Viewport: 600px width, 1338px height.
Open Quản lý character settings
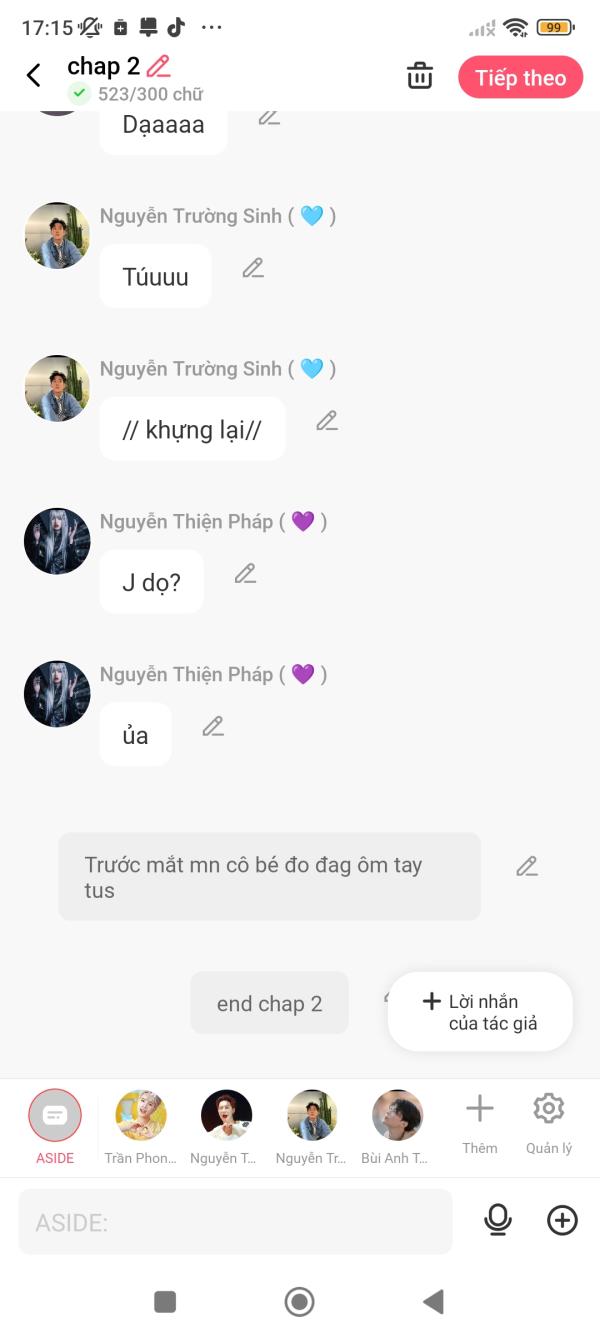549,1120
